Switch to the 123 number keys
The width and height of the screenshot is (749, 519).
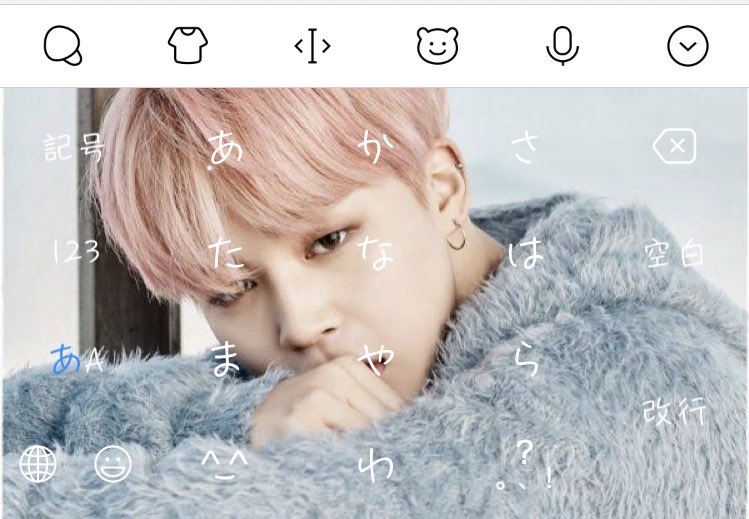76,251
